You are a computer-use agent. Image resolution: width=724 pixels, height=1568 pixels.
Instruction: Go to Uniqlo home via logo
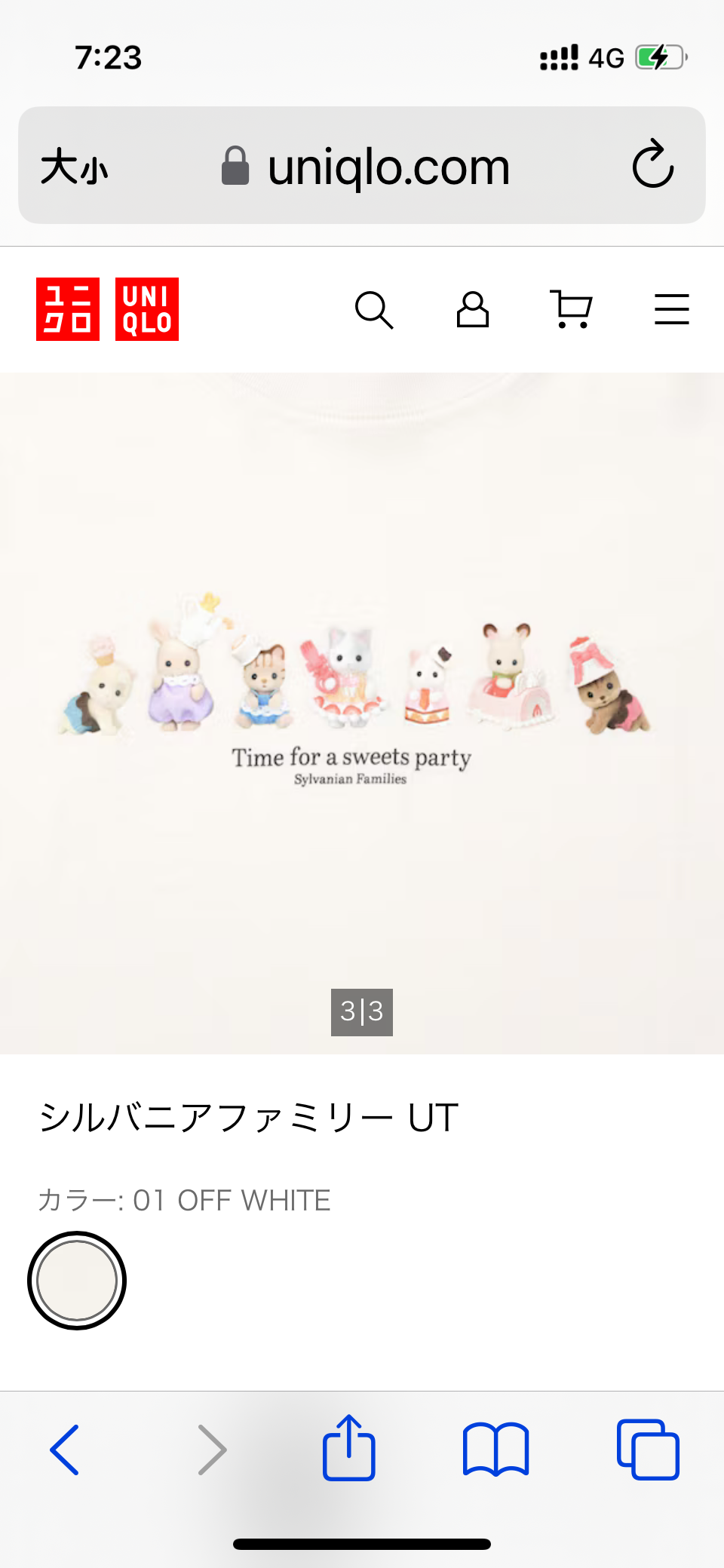coord(107,309)
